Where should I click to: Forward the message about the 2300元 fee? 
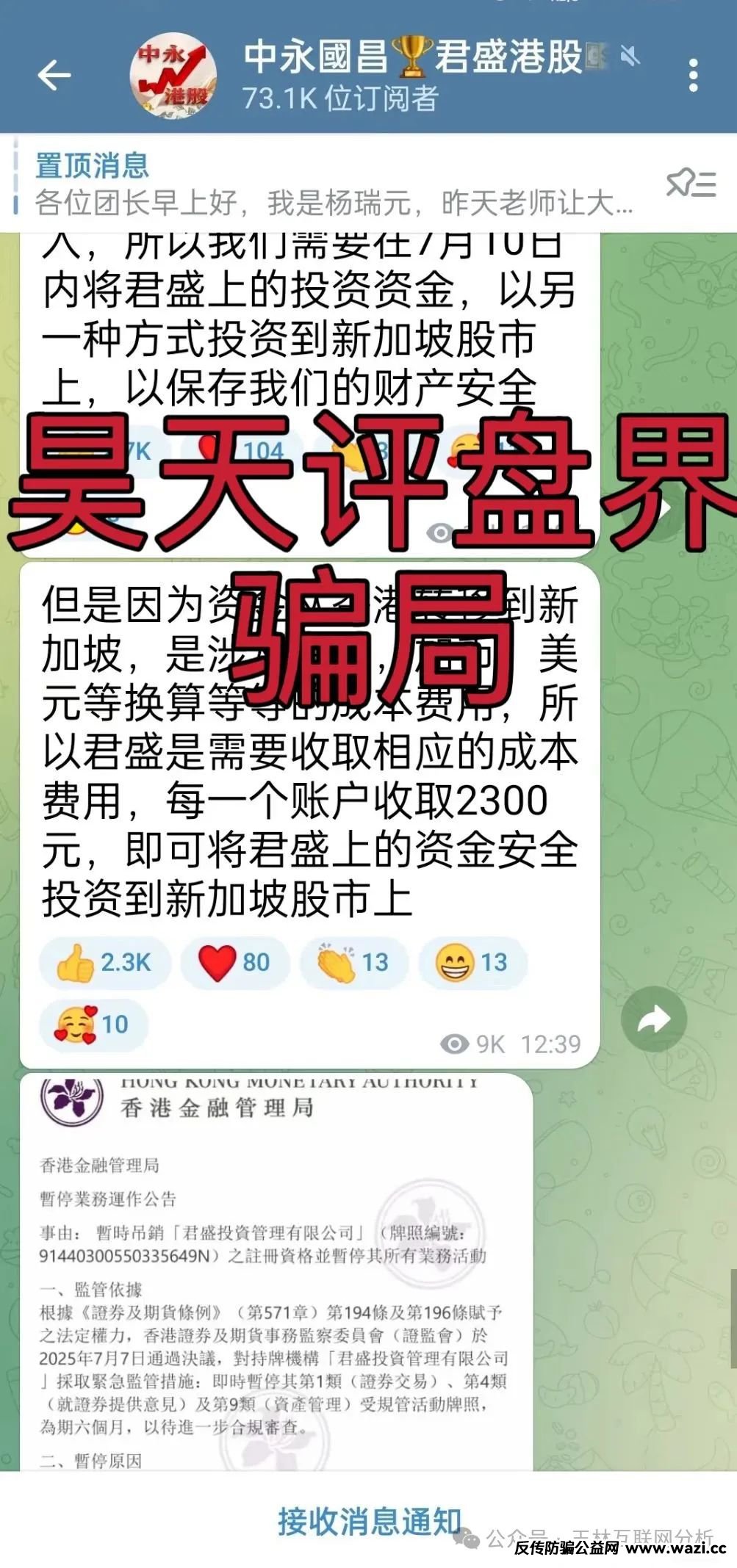(653, 1019)
